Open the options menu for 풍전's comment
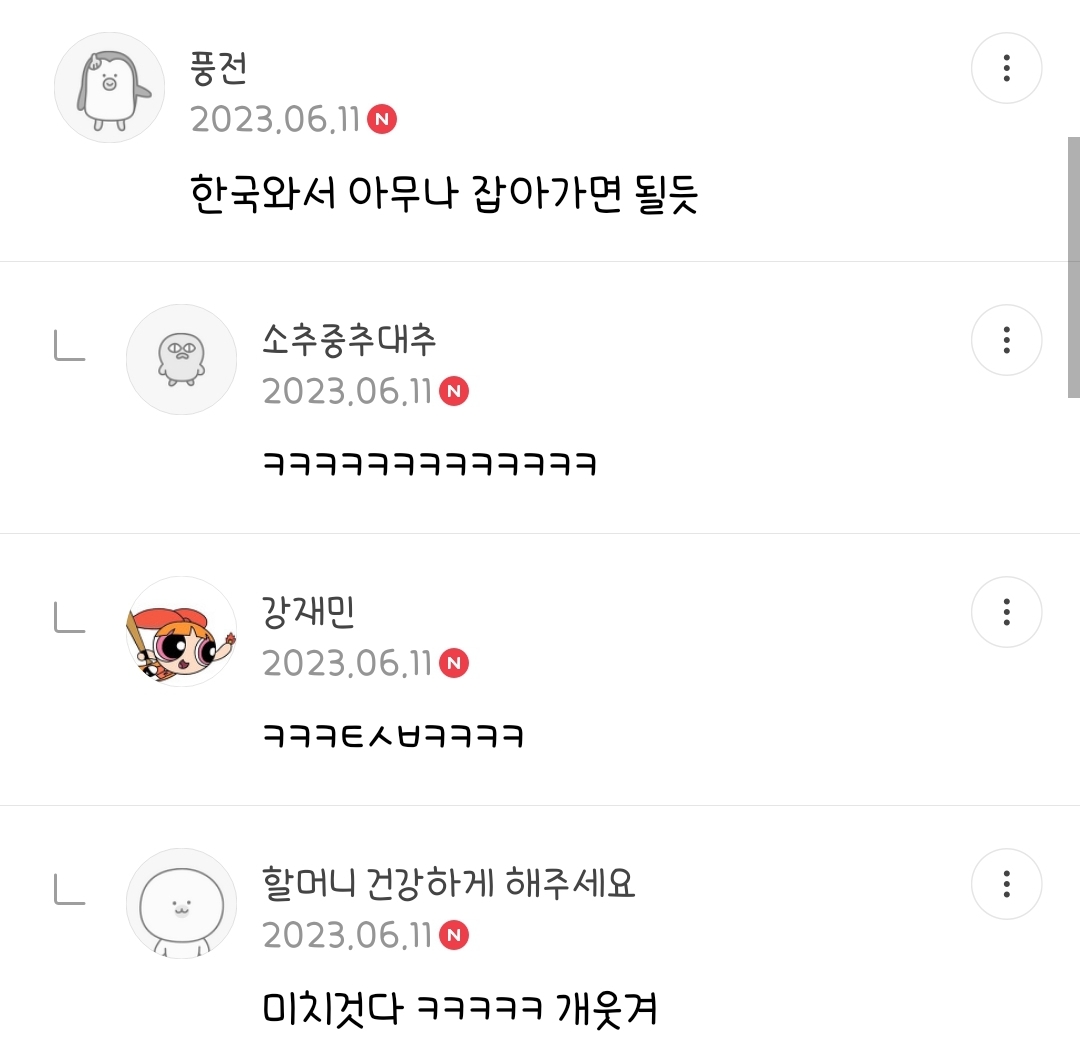The height and width of the screenshot is (1056, 1080). pos(1006,68)
